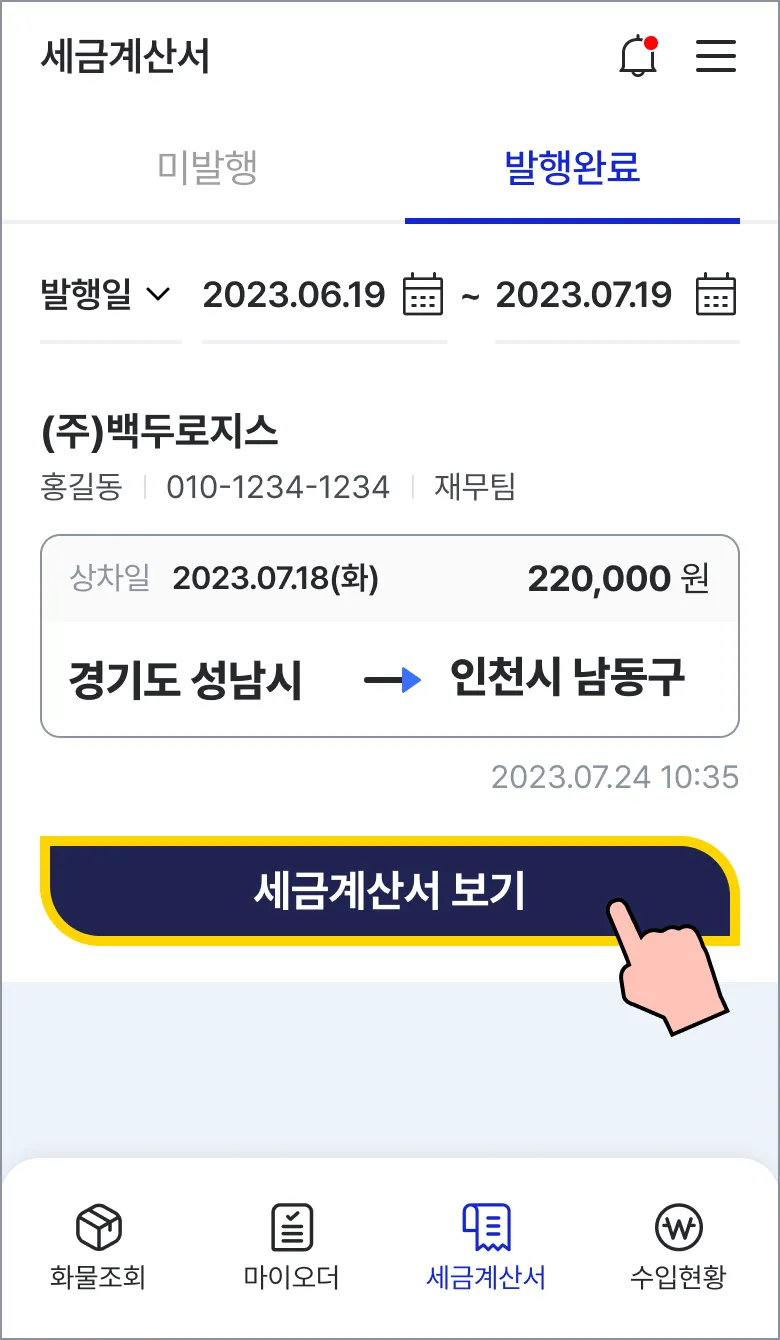
Task: Tap the 세금계산서 보기 button
Action: 390,891
